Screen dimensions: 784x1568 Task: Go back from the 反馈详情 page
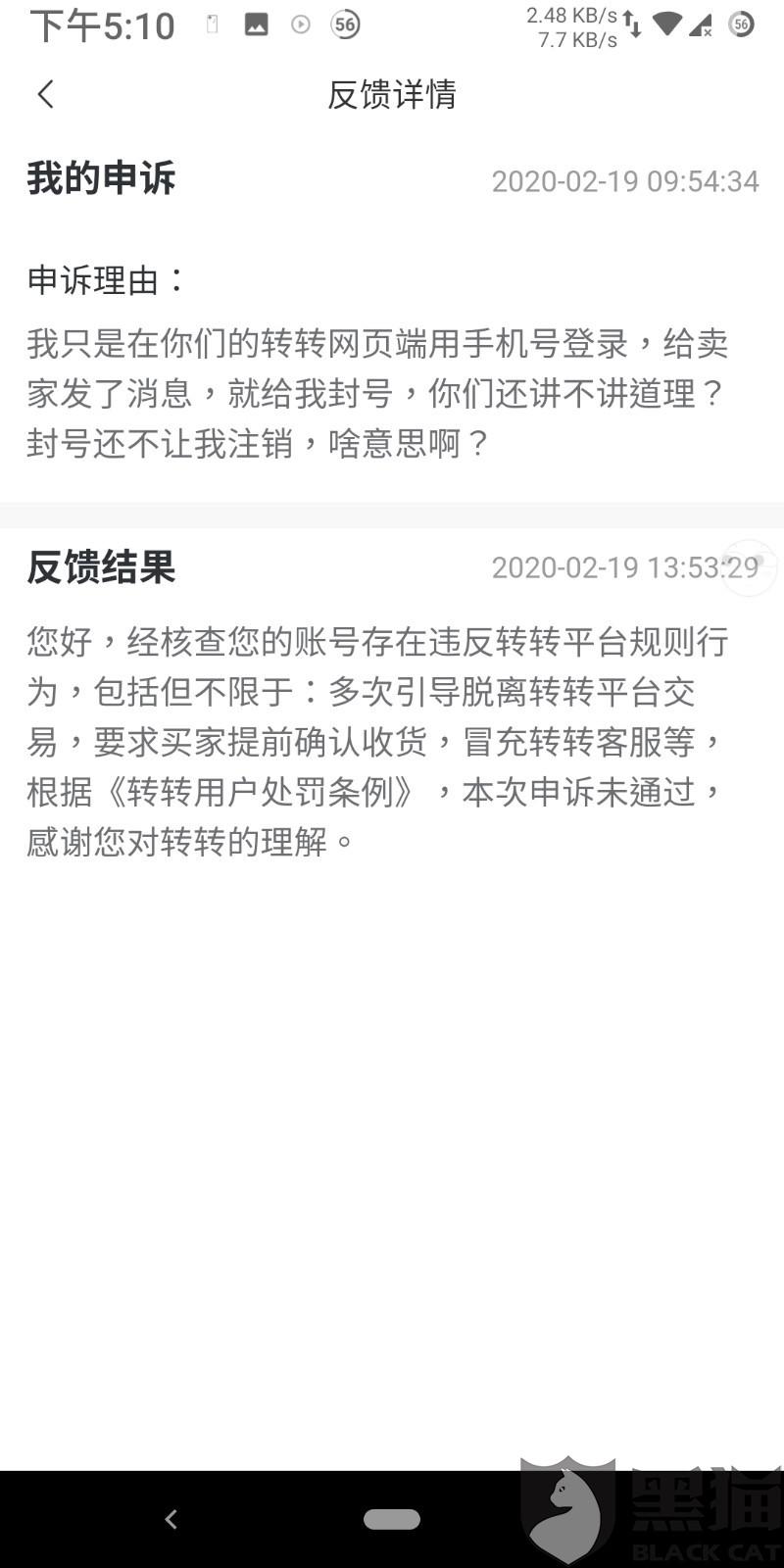coord(45,94)
